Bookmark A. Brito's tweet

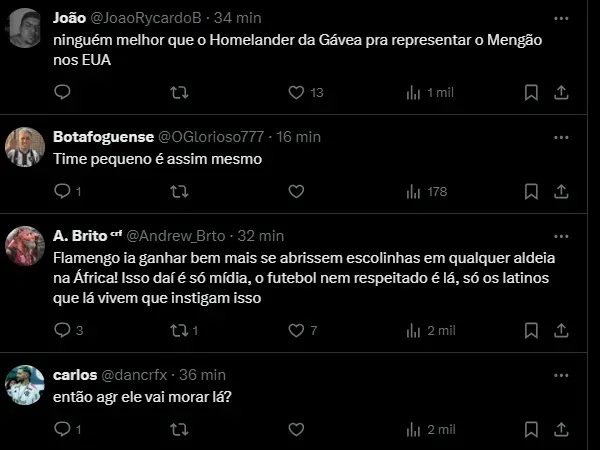(x=531, y=330)
